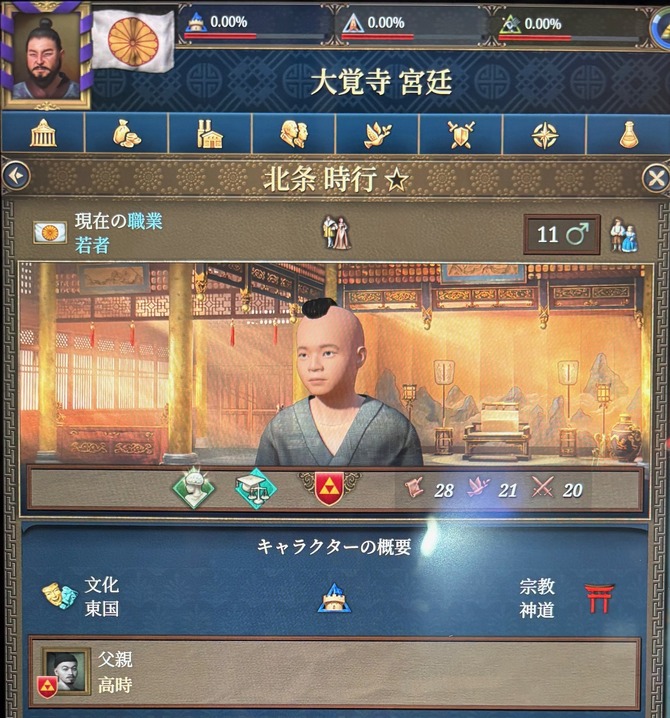View the 東国 culture masks icon
The width and height of the screenshot is (670, 718).
coord(58,597)
